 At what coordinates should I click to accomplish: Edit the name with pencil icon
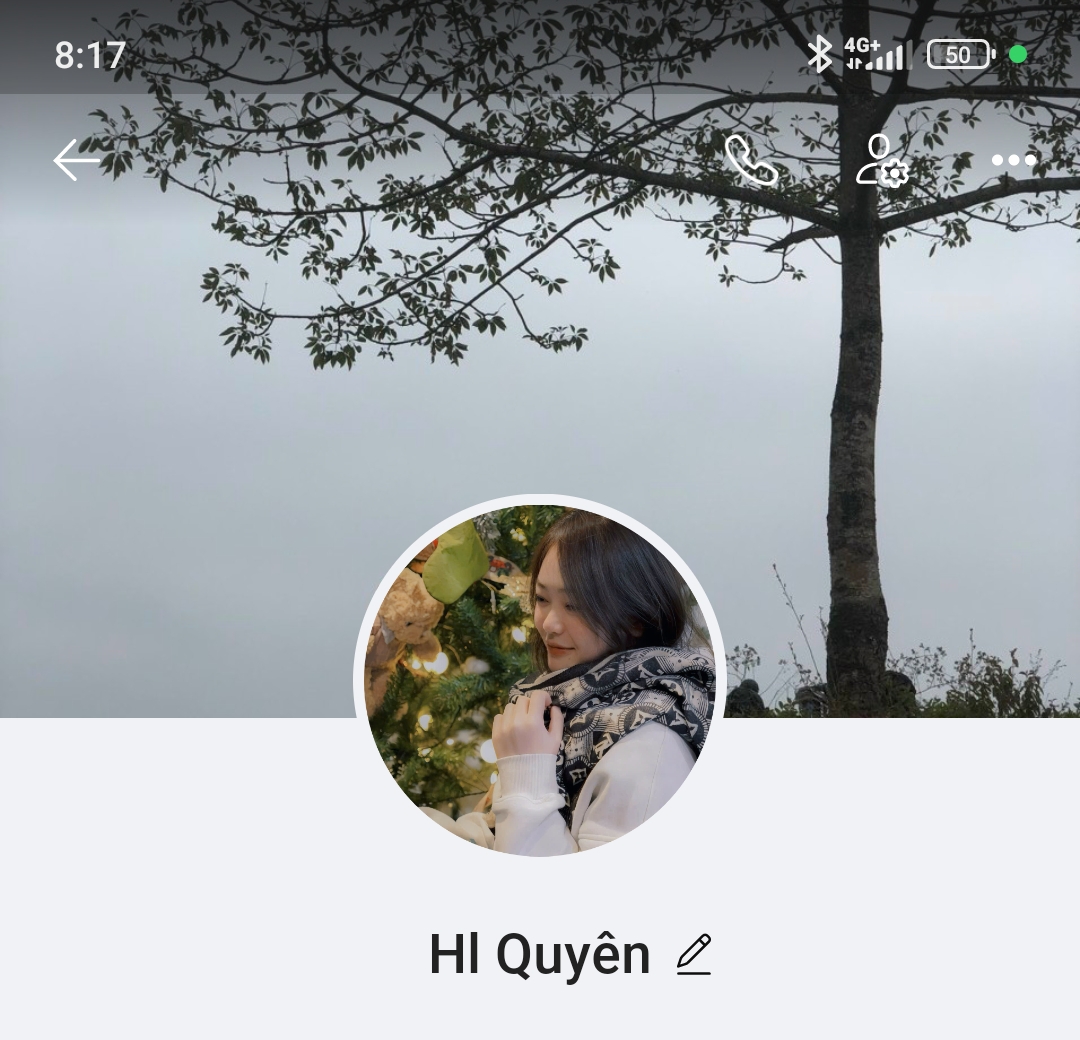[x=693, y=955]
